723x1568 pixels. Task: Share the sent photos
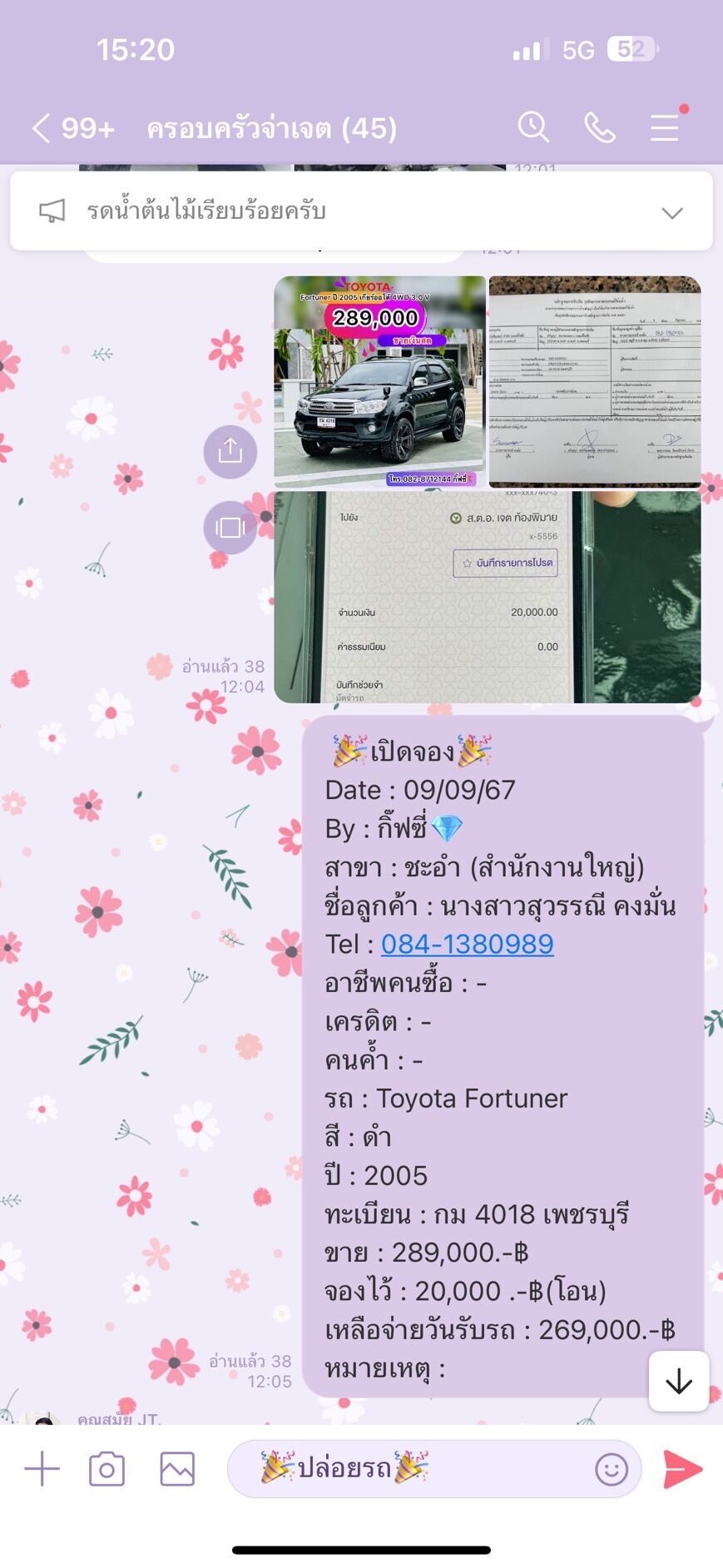click(230, 451)
